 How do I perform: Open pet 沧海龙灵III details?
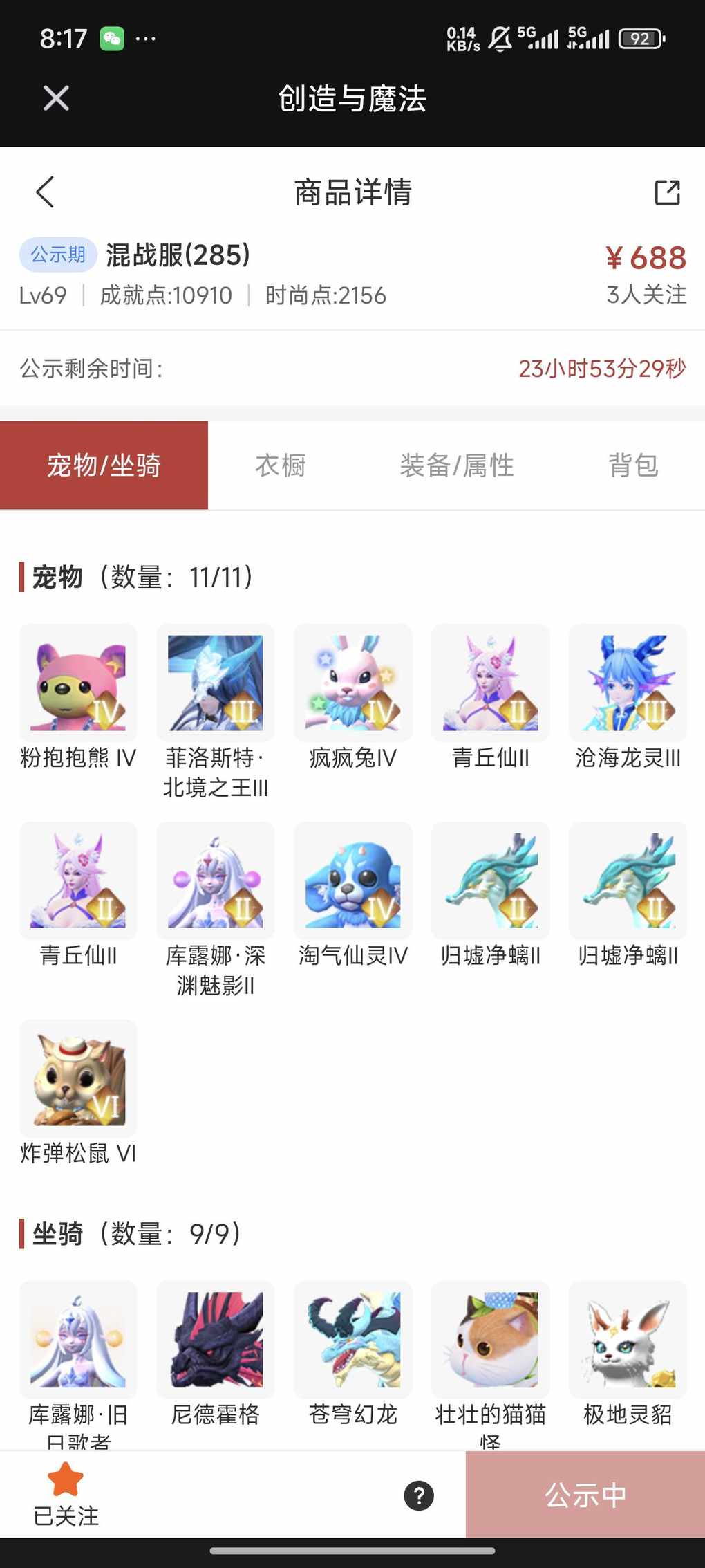(628, 683)
